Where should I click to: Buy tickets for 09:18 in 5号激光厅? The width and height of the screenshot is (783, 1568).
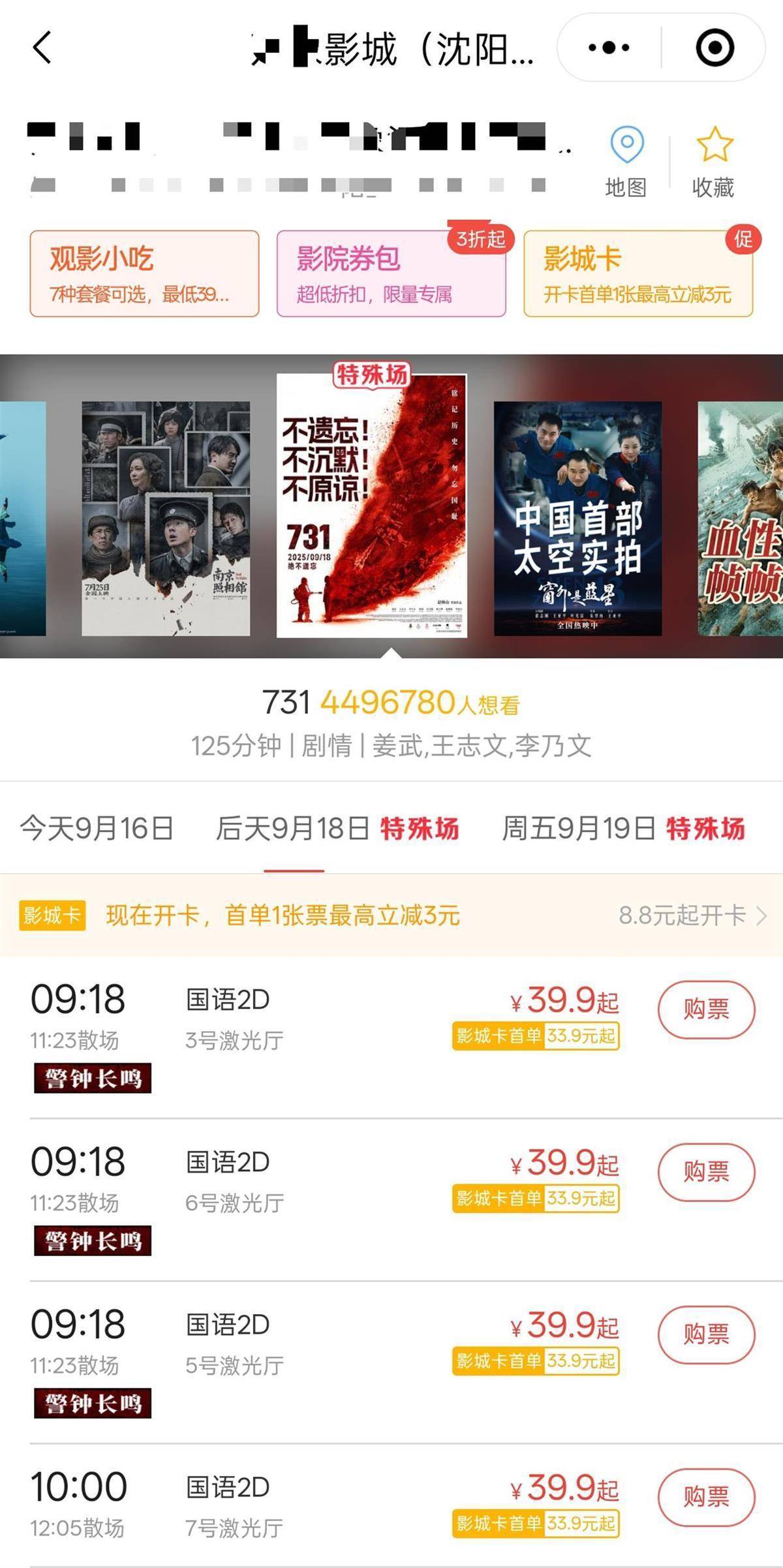click(706, 1334)
